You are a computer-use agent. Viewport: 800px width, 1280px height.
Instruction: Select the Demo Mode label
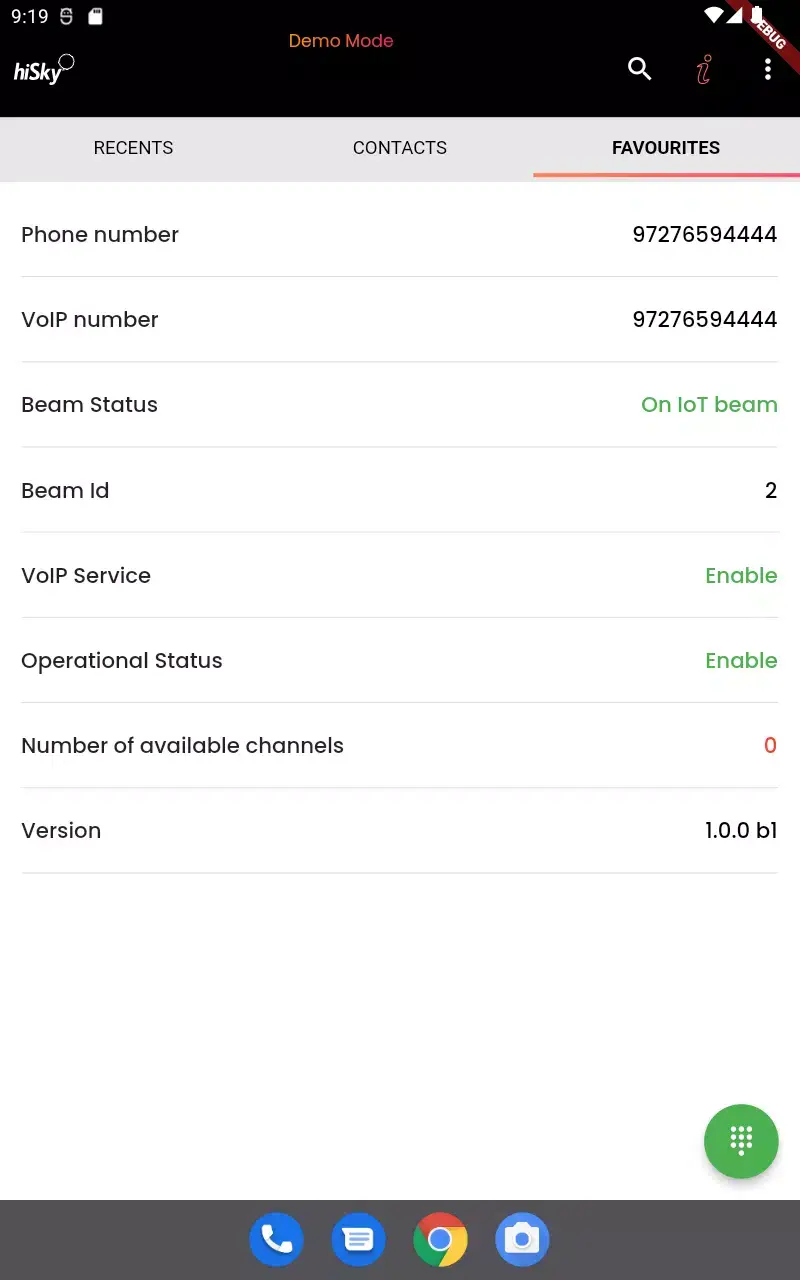[x=340, y=40]
